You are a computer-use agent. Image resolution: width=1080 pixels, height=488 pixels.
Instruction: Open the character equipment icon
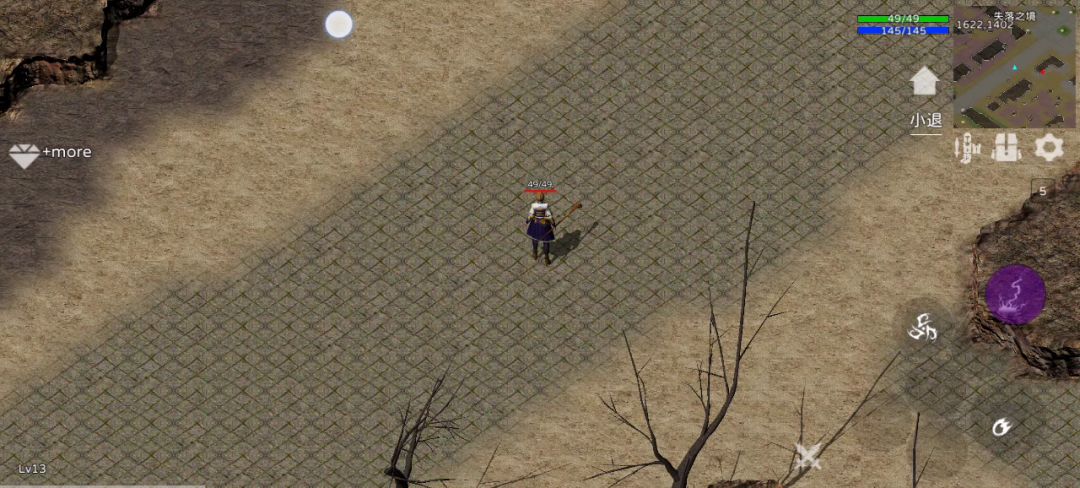pos(967,148)
